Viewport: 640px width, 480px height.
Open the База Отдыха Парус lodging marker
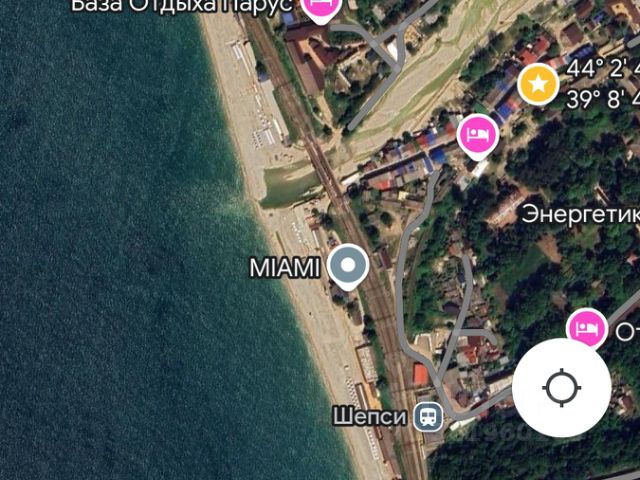point(320,8)
